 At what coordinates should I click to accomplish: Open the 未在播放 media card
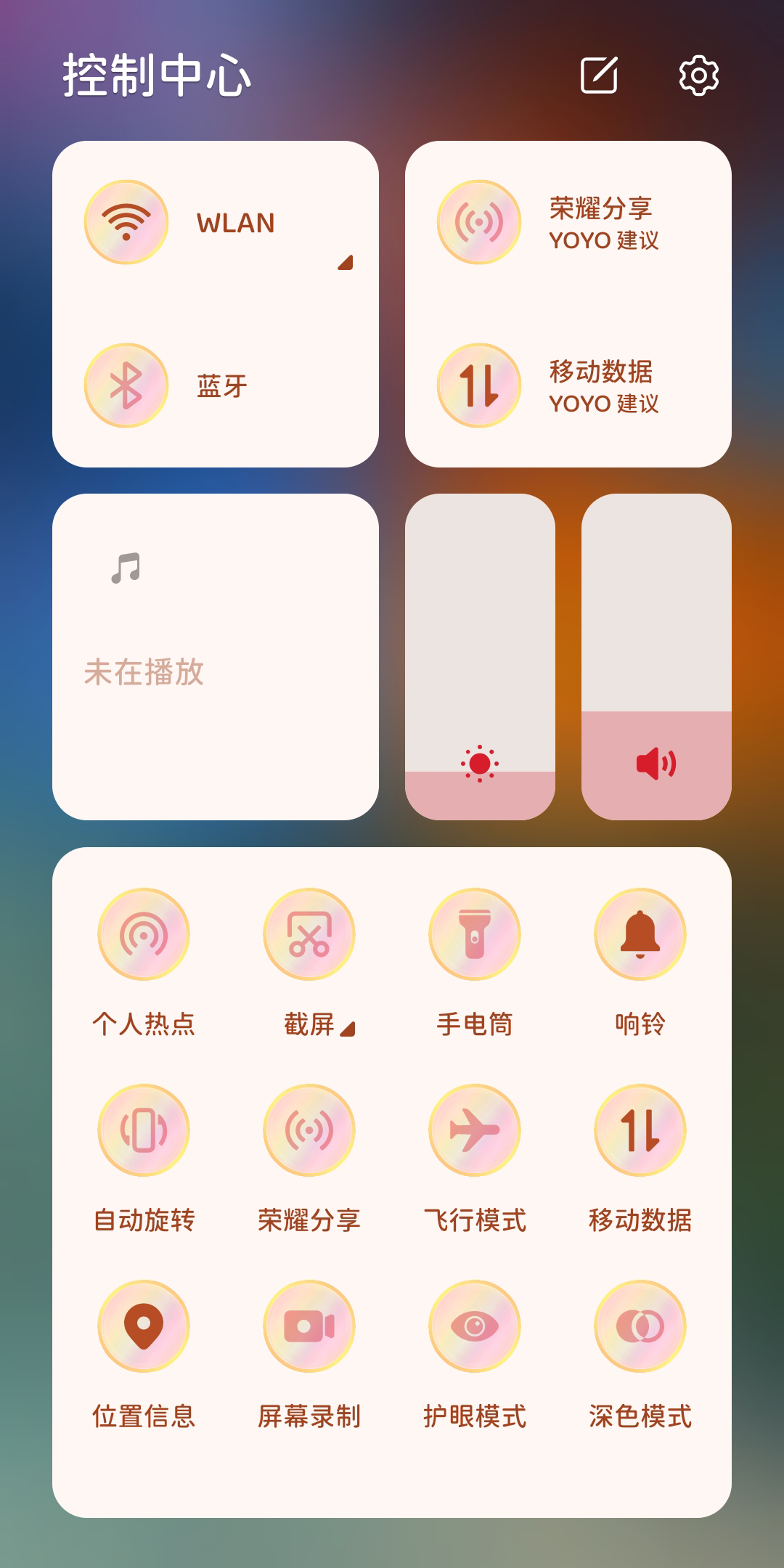click(216, 657)
